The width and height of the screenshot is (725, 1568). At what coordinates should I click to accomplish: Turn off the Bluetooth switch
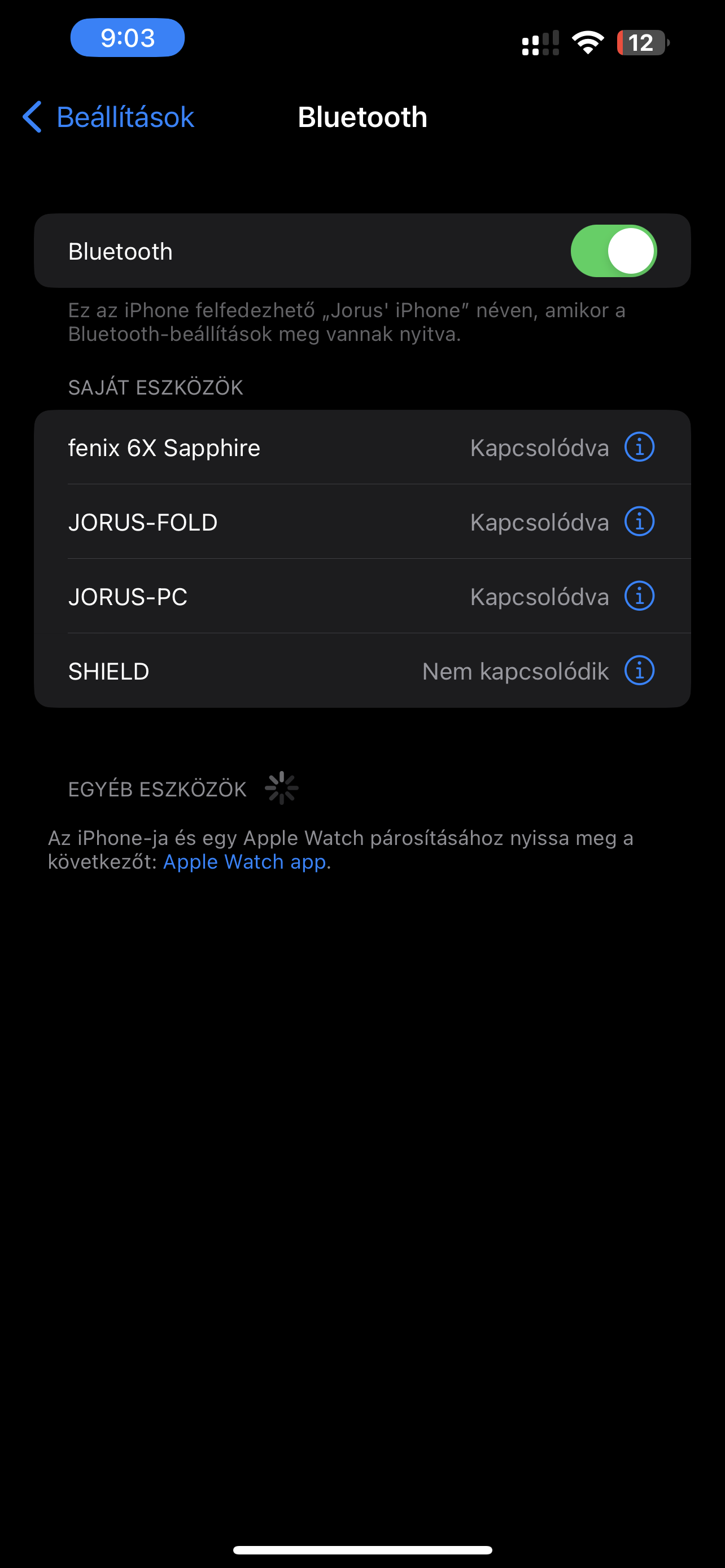coord(613,251)
